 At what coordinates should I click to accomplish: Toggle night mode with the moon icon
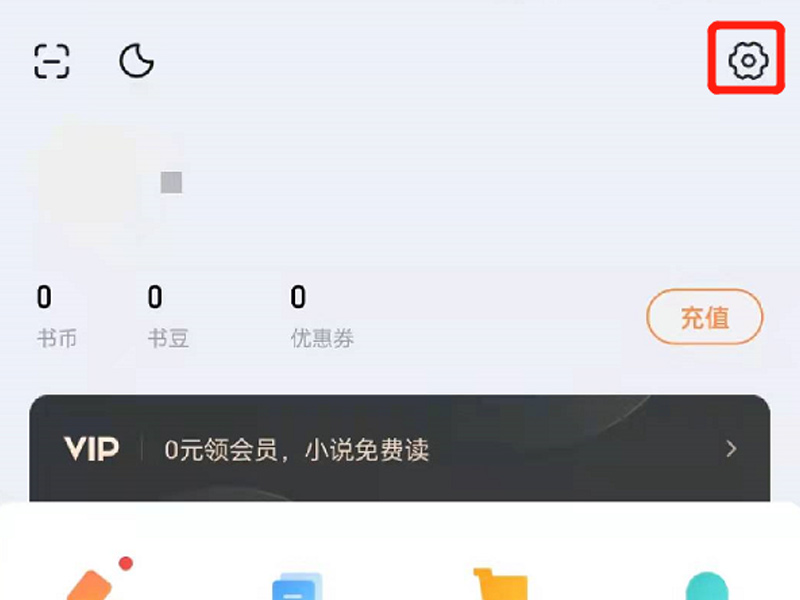[136, 61]
